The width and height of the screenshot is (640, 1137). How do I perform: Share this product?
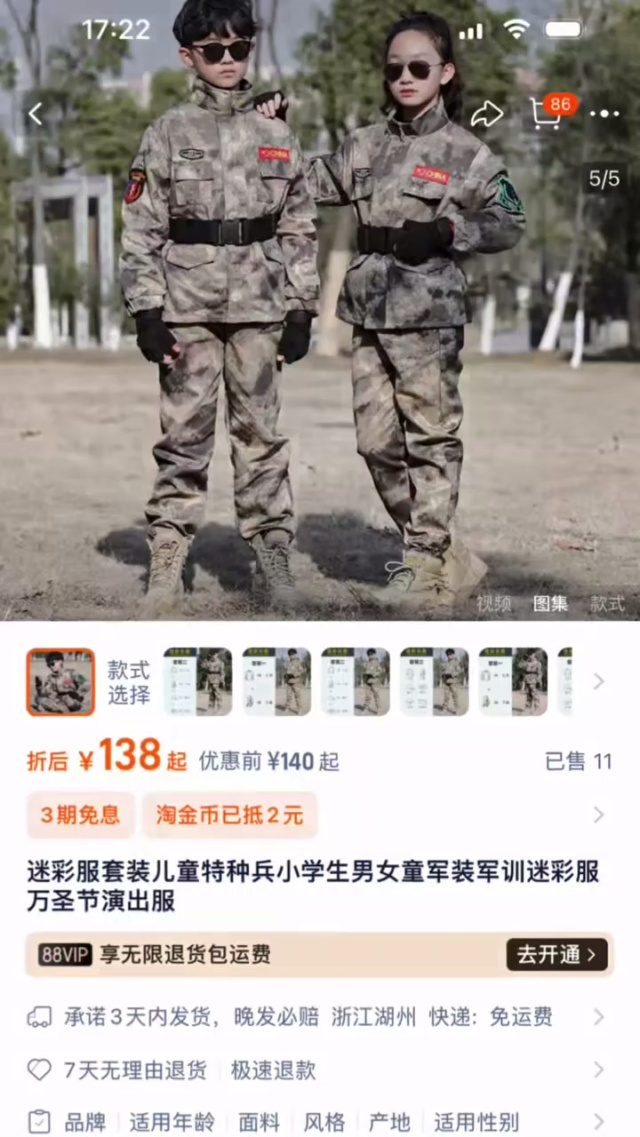click(487, 114)
